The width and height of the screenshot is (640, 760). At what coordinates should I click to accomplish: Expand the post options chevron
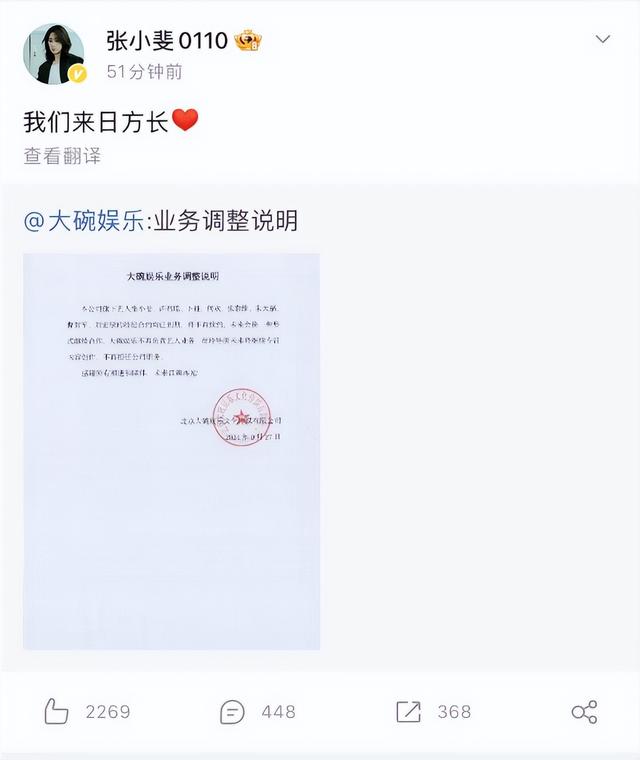(602, 40)
